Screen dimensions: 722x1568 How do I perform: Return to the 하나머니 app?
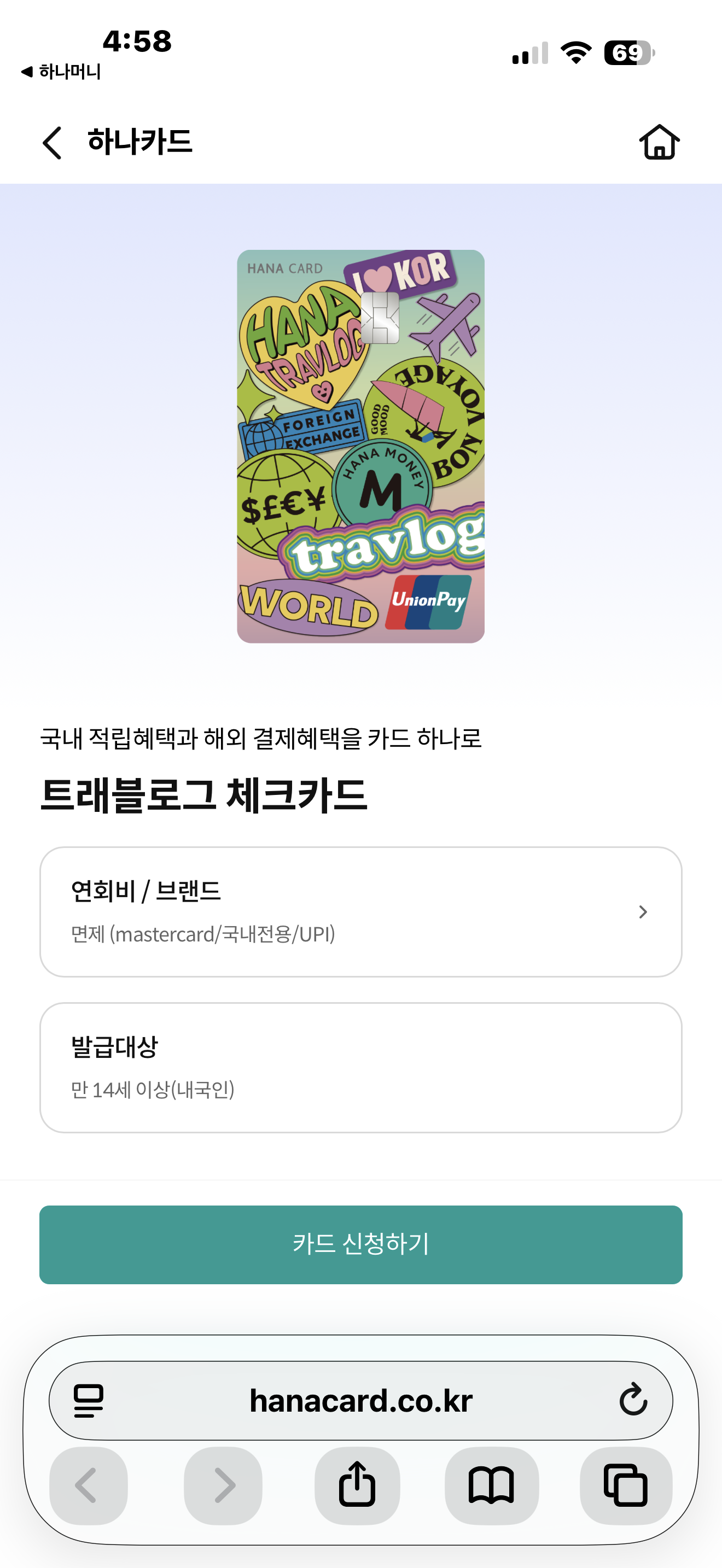tap(61, 72)
